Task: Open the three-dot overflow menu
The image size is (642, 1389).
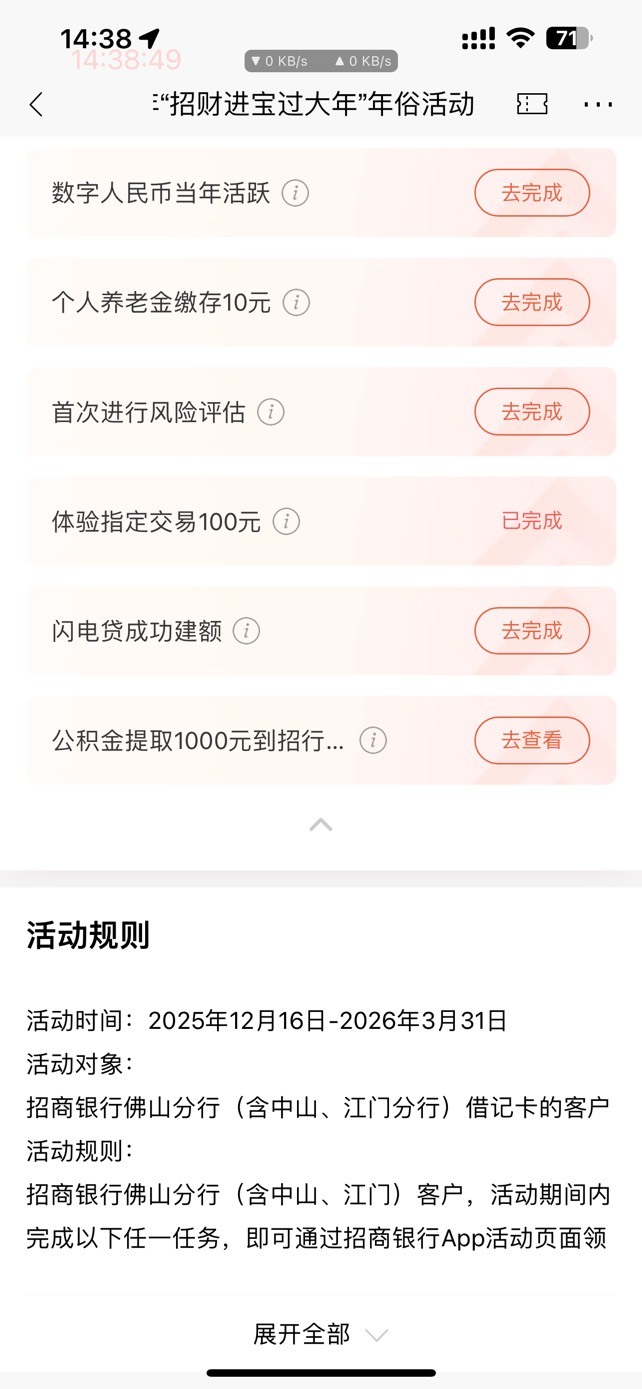Action: click(597, 104)
